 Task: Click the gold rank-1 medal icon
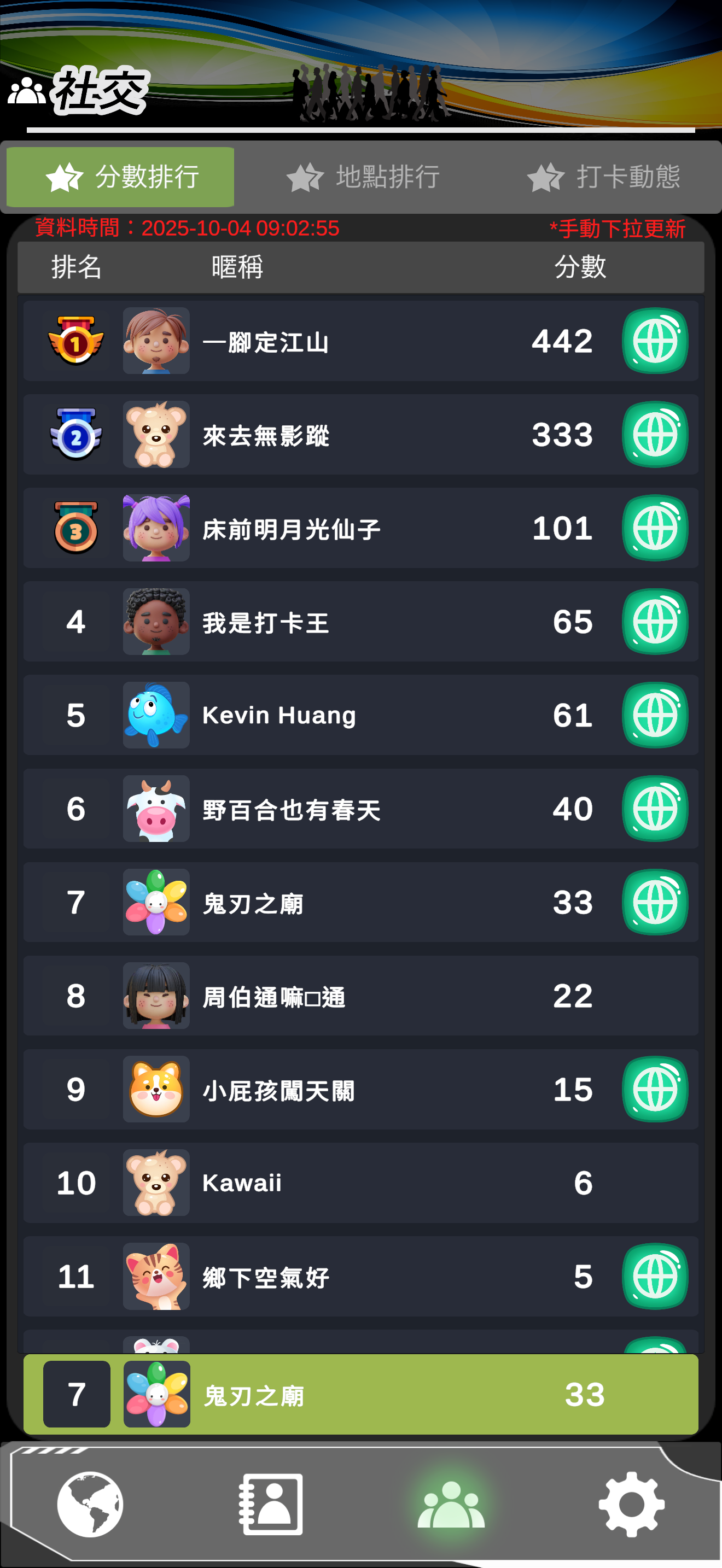(75, 342)
